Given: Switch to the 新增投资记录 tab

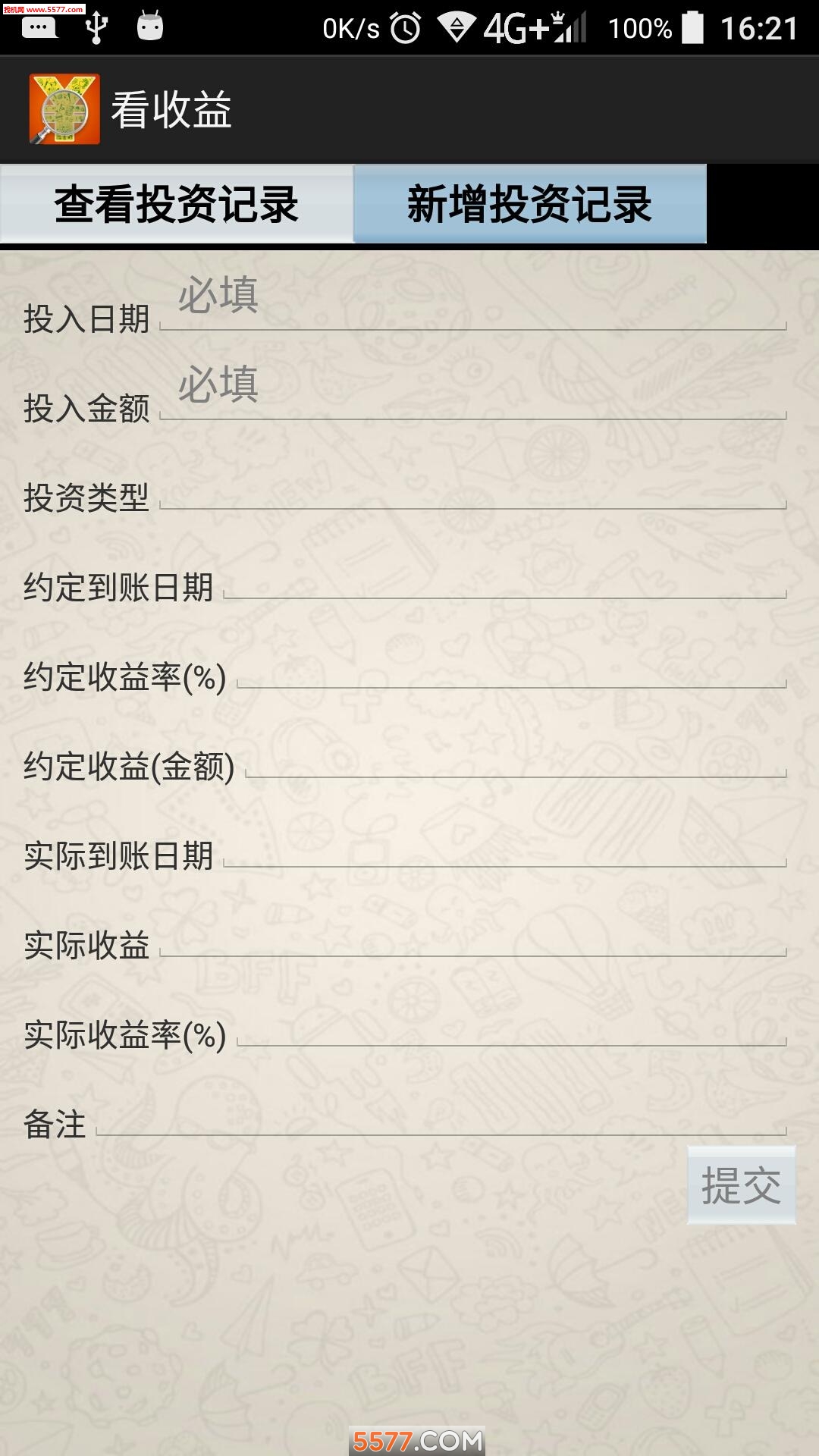Looking at the screenshot, I should pos(531,203).
